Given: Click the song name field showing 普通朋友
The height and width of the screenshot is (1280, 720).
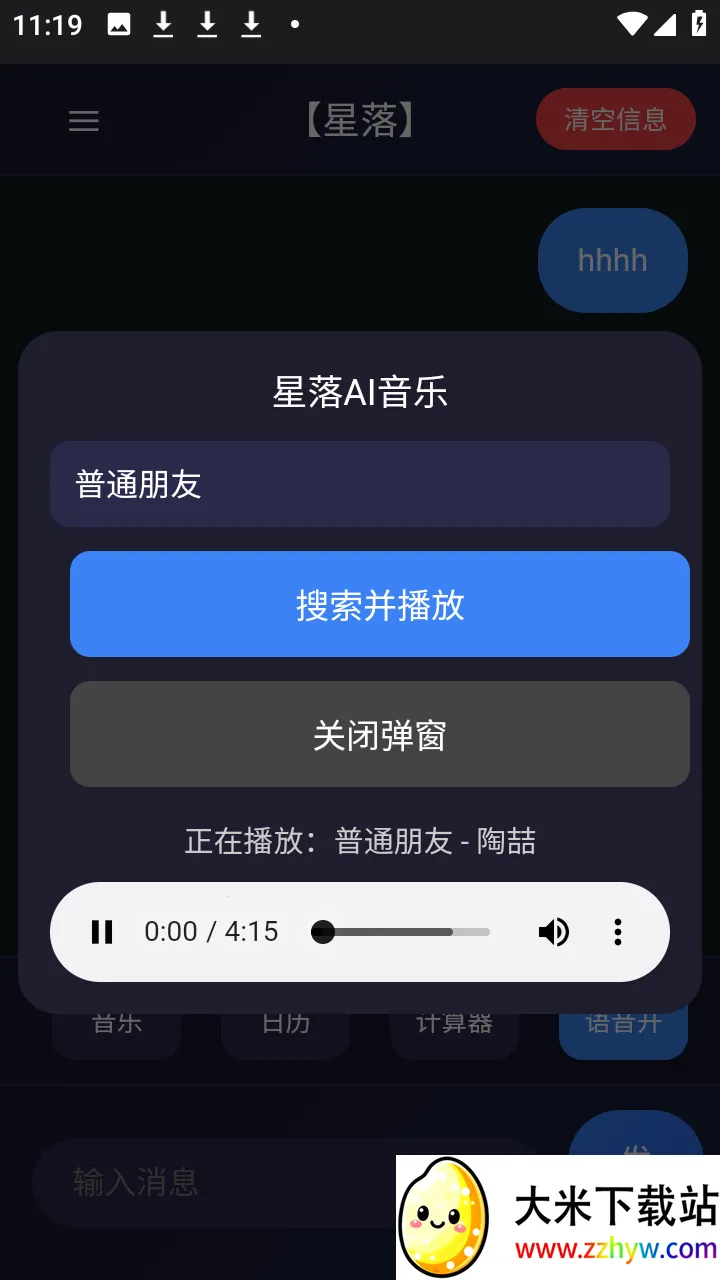Looking at the screenshot, I should (x=360, y=484).
